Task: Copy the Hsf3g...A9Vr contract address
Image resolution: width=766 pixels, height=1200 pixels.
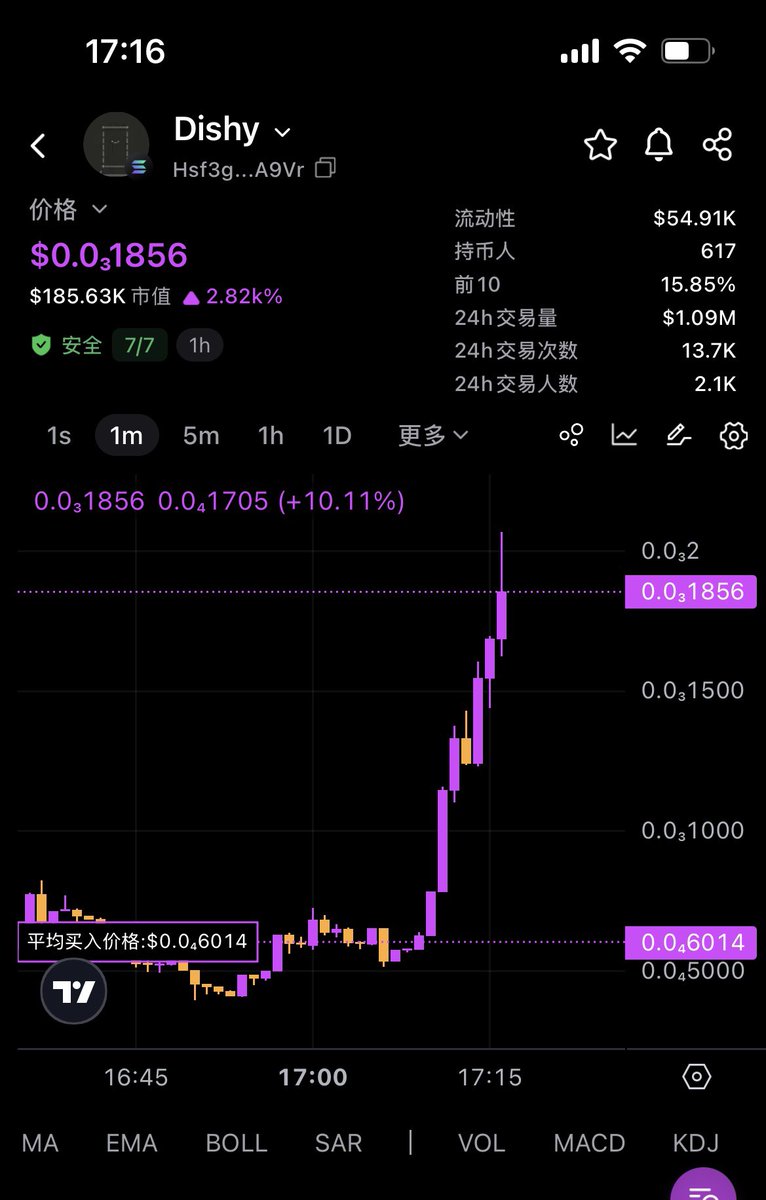Action: click(325, 169)
